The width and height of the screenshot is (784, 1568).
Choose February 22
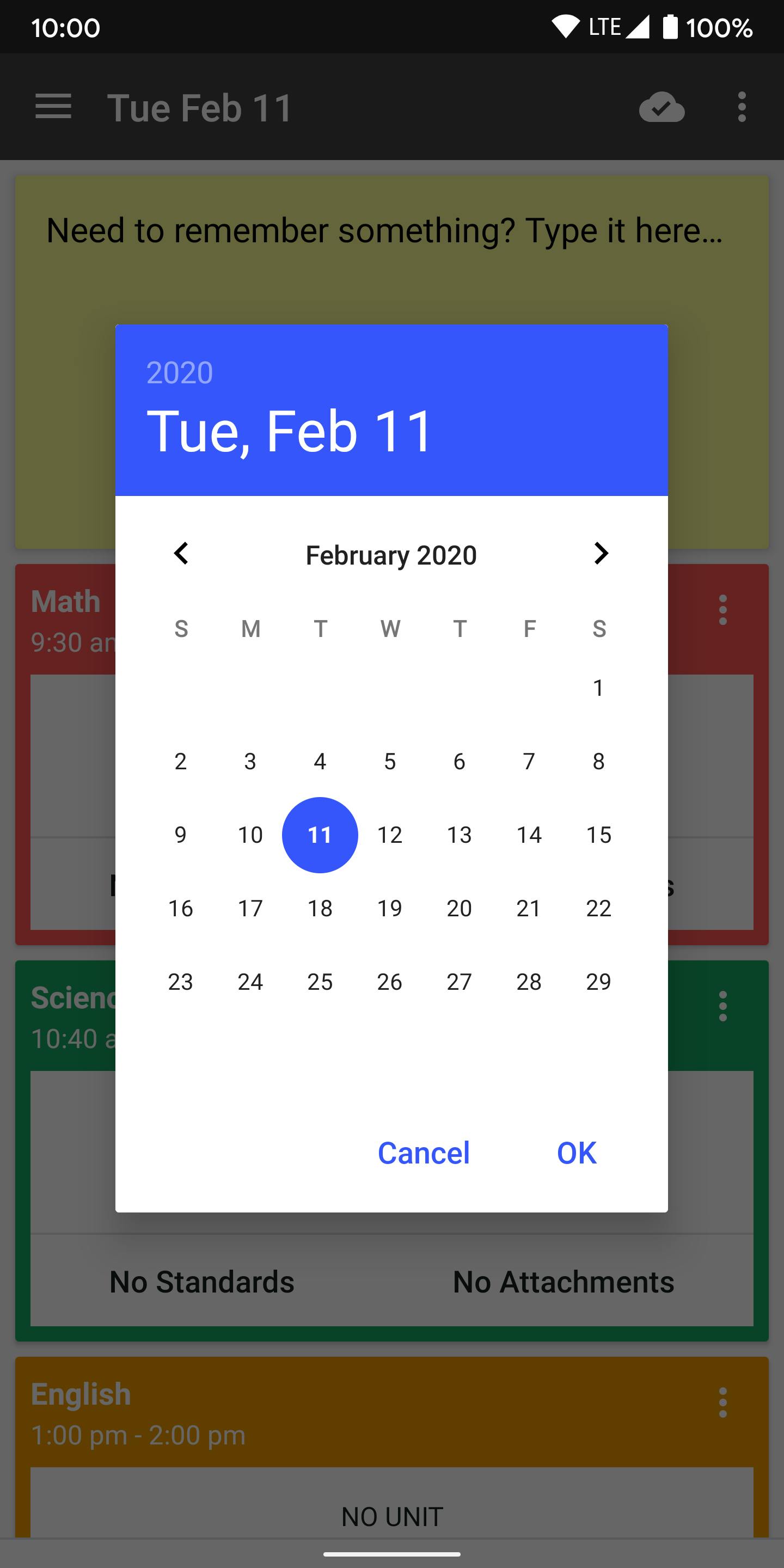(x=599, y=909)
